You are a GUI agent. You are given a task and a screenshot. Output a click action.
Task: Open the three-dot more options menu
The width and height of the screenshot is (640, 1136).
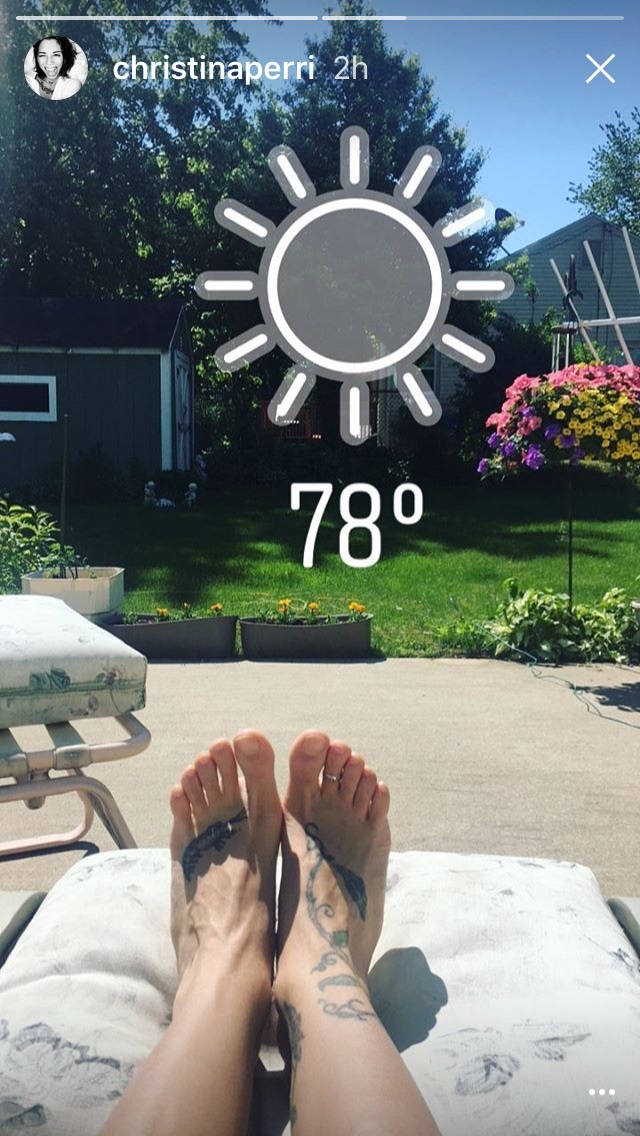[x=601, y=1092]
